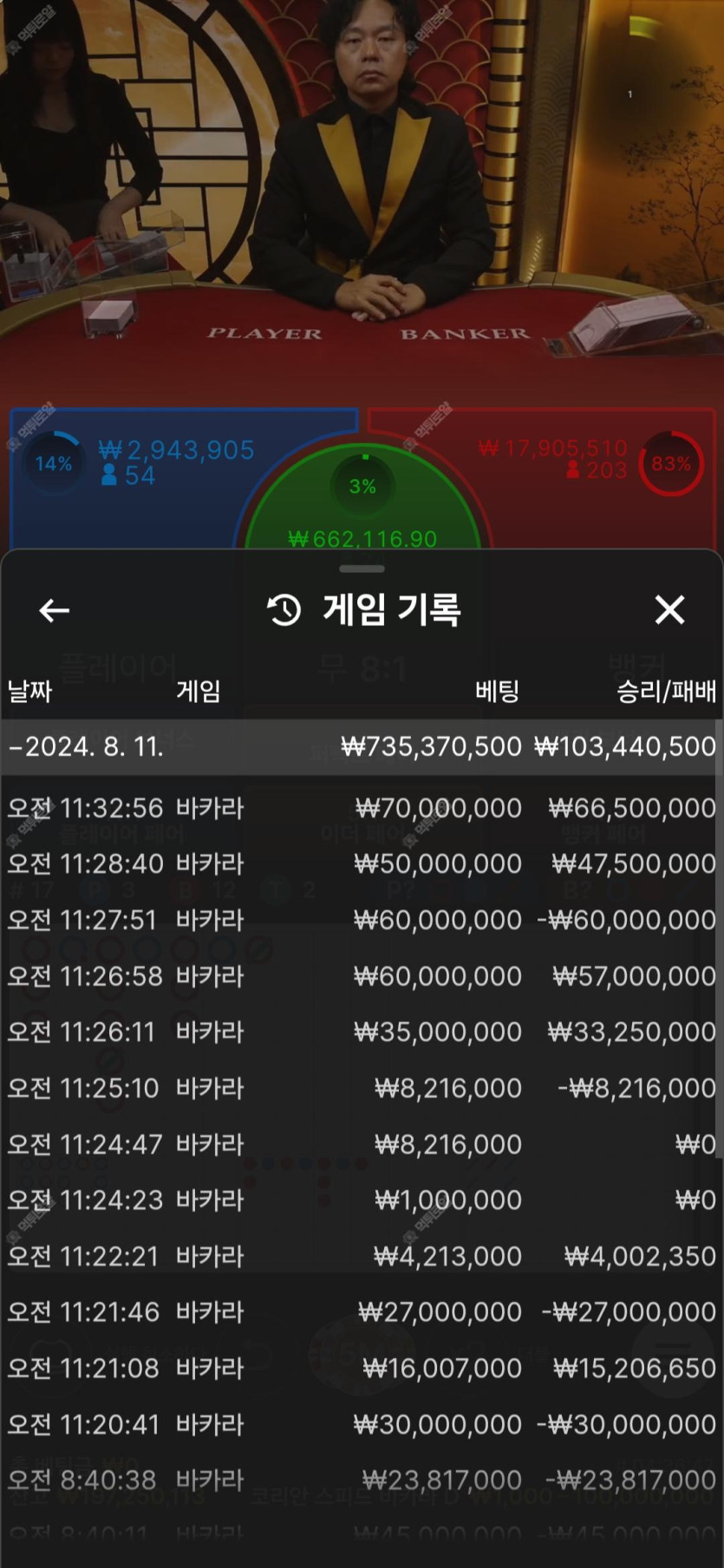
Task: Select the 11:26:11 baccarat record
Action: (x=361, y=1031)
